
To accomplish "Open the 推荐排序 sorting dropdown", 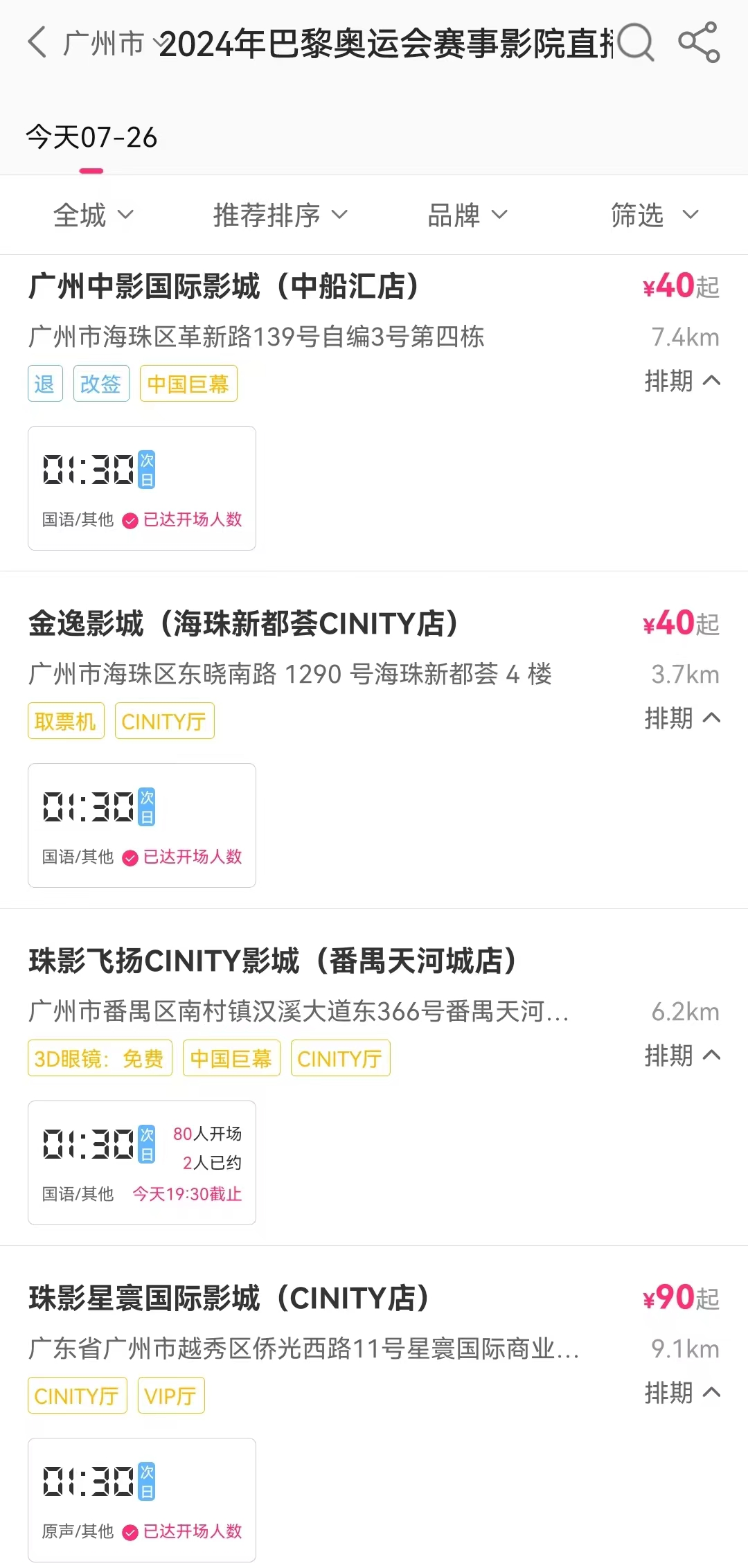I will pos(280,215).
